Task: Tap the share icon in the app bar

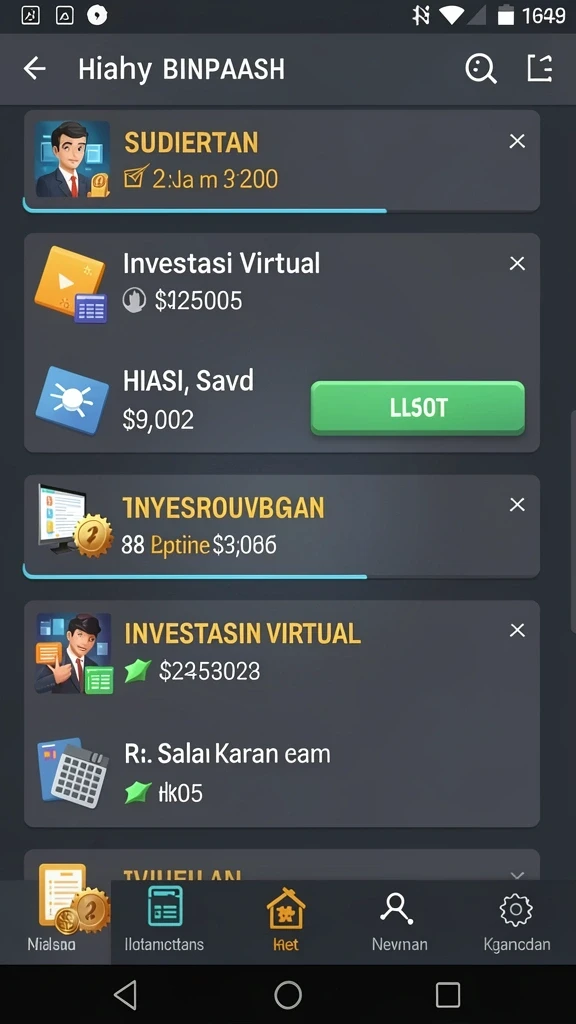Action: pos(540,68)
